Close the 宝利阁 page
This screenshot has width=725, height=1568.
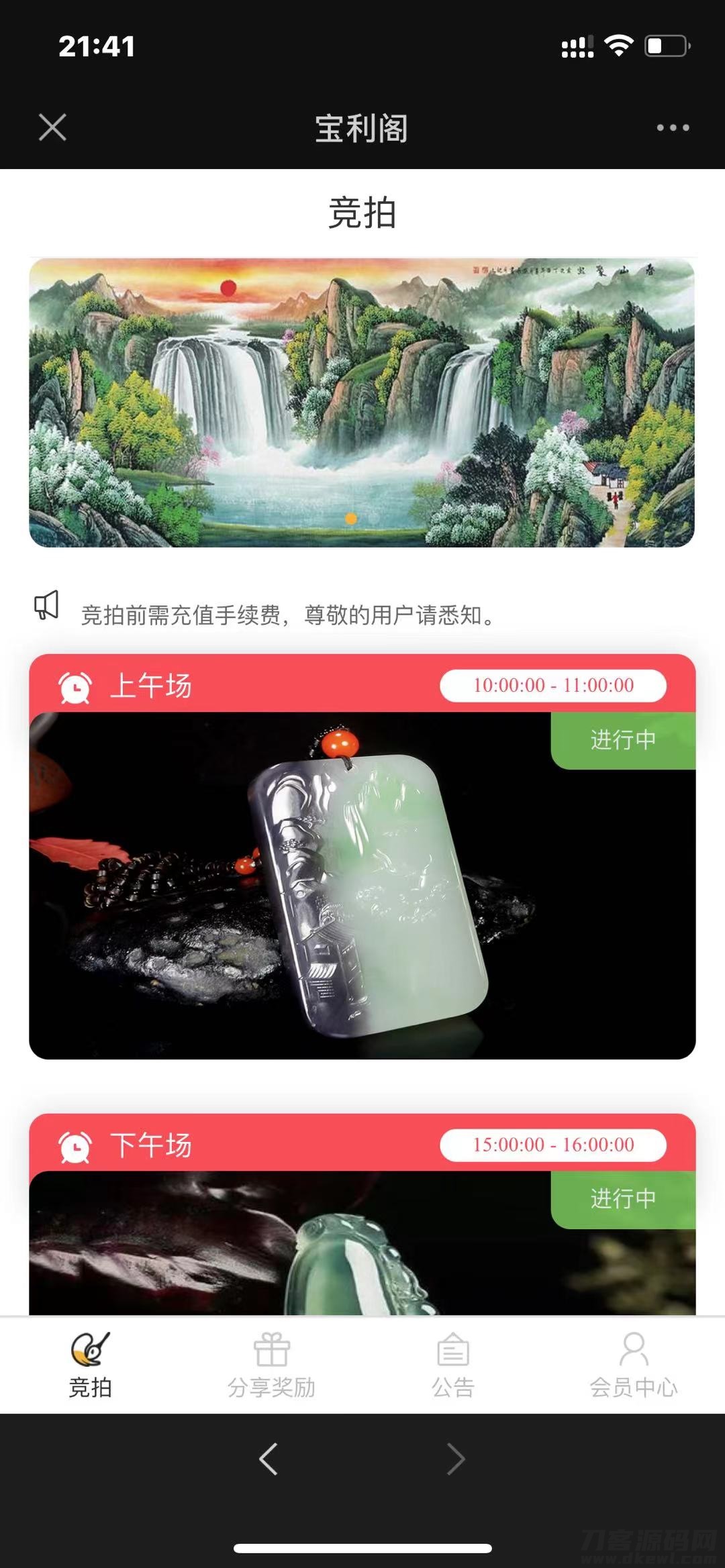(52, 127)
